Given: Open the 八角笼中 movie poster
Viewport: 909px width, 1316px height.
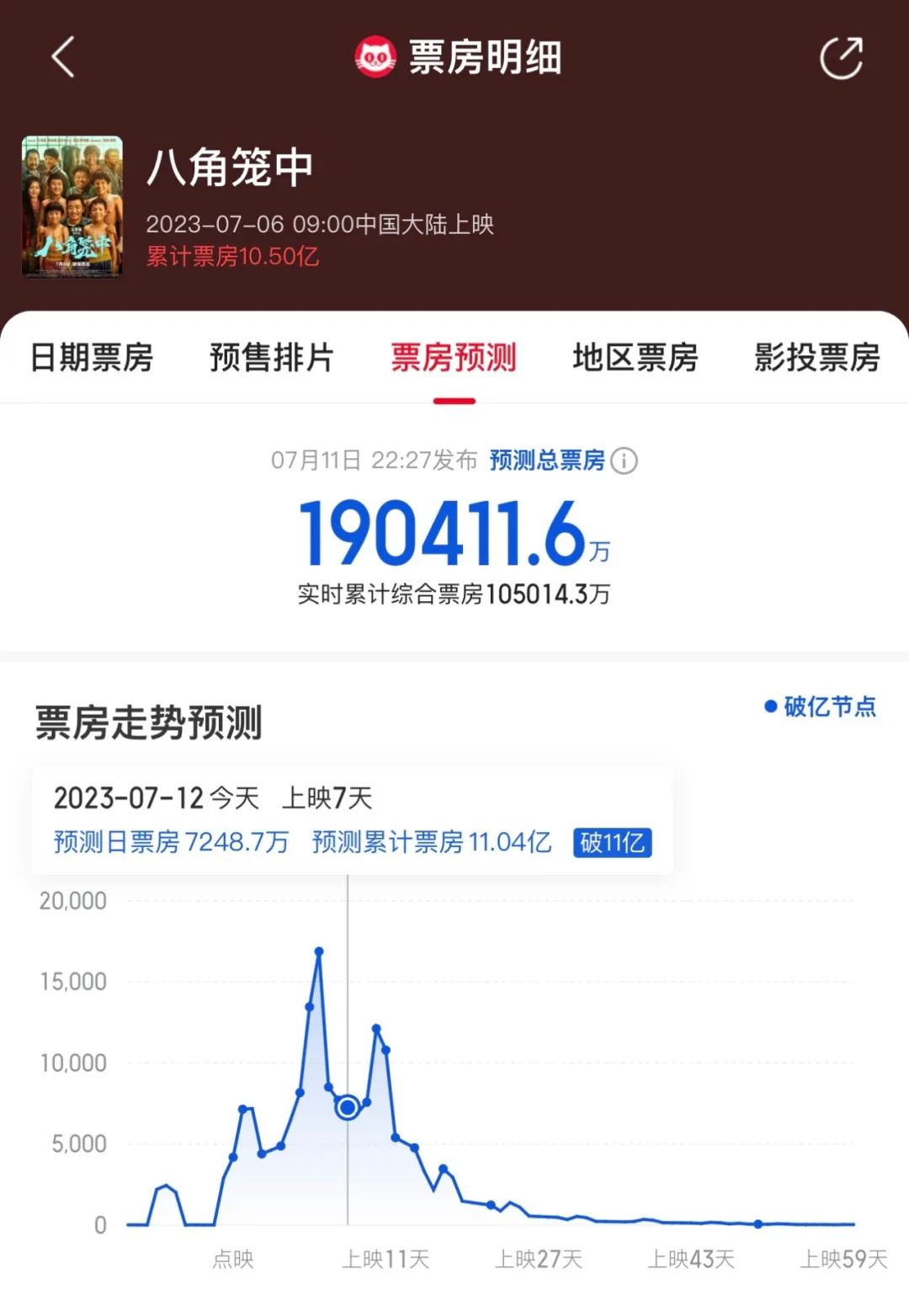Looking at the screenshot, I should pyautogui.click(x=72, y=206).
